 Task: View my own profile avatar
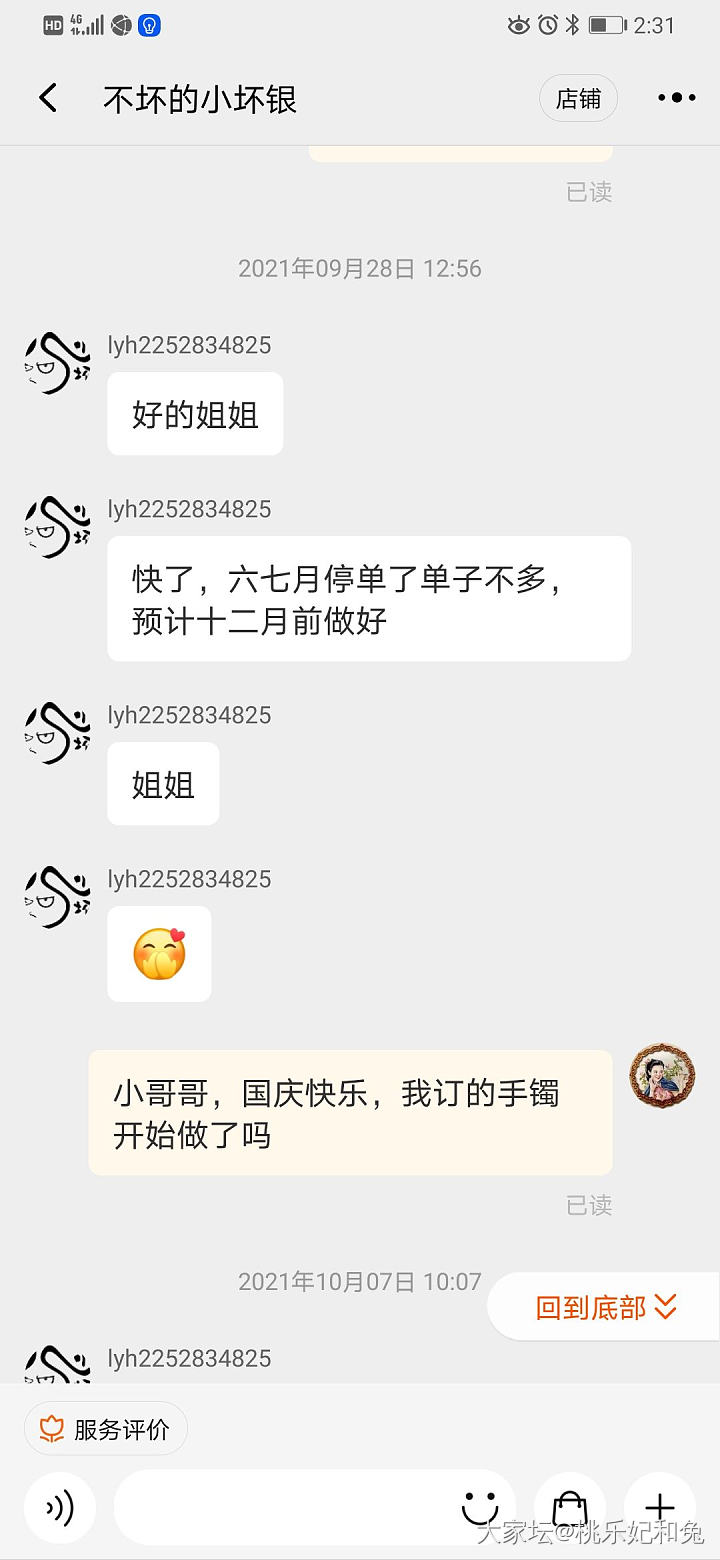click(662, 1076)
